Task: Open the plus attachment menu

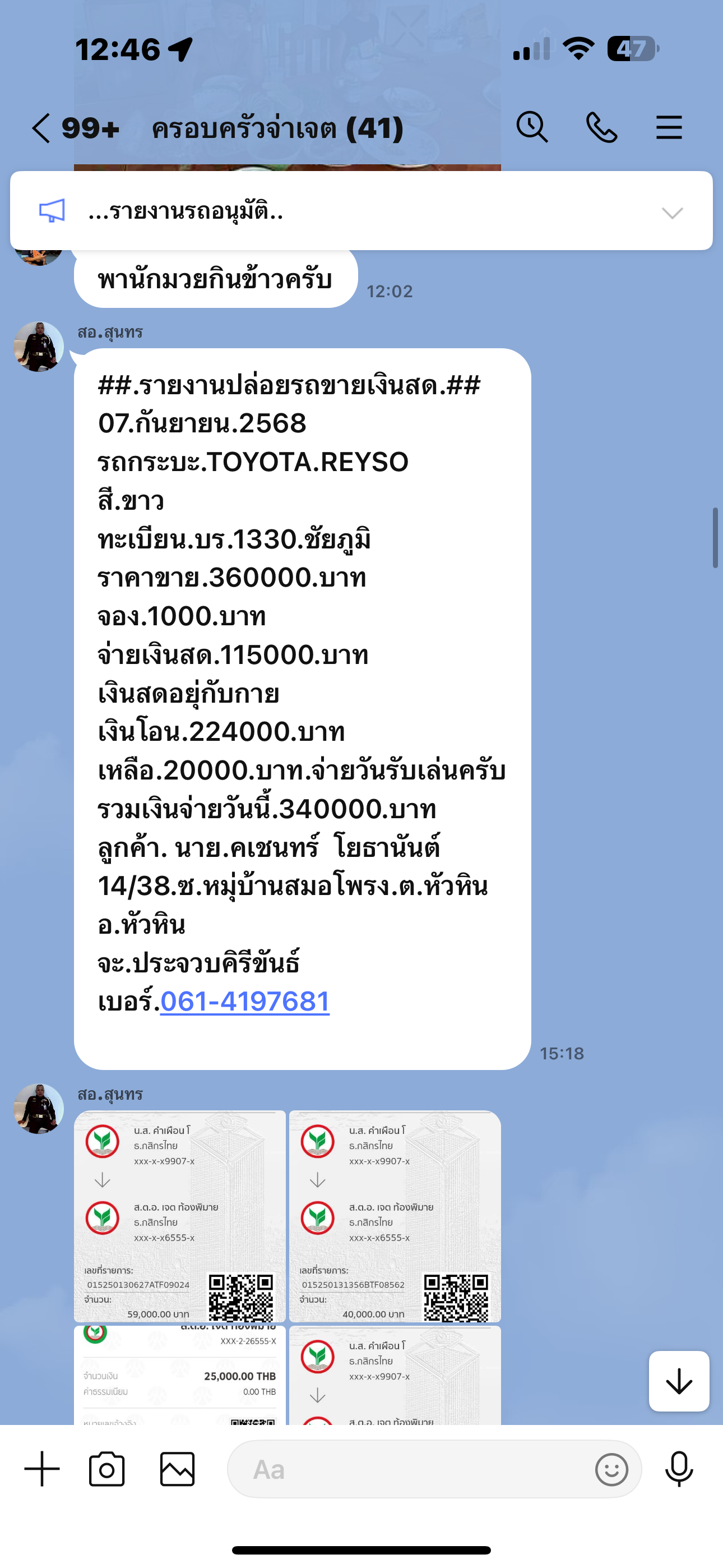Action: (x=42, y=1469)
